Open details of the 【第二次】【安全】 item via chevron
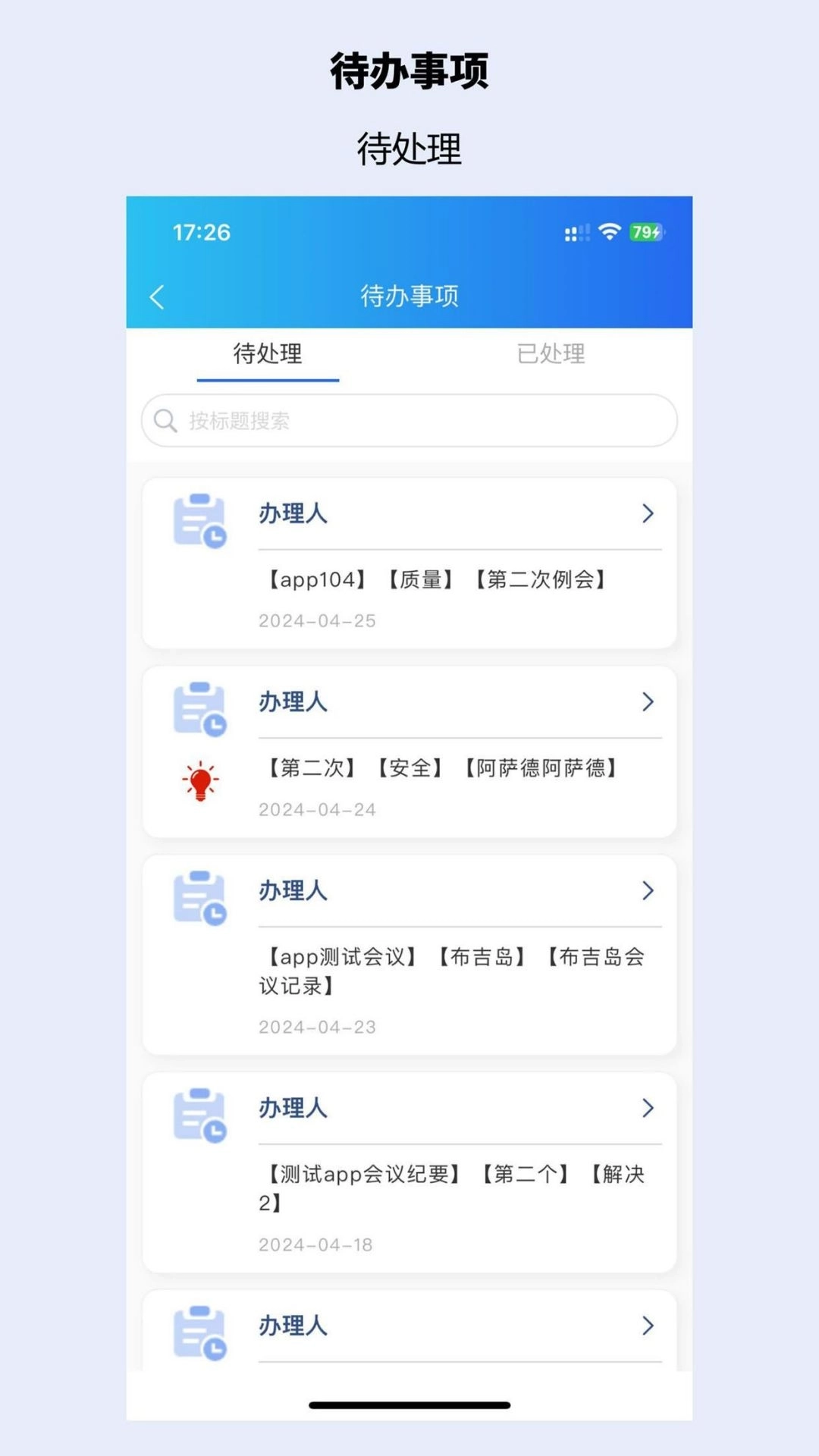 (648, 702)
